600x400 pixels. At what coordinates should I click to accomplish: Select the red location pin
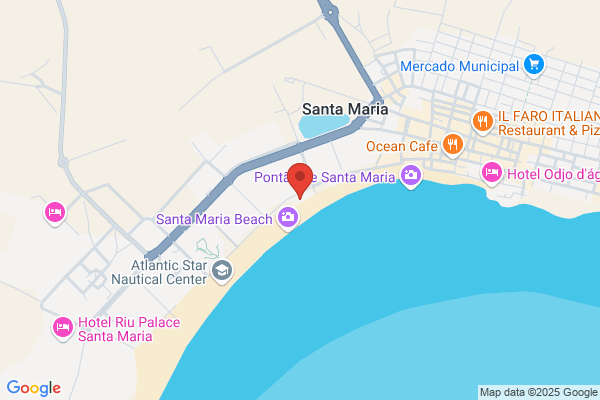click(300, 180)
